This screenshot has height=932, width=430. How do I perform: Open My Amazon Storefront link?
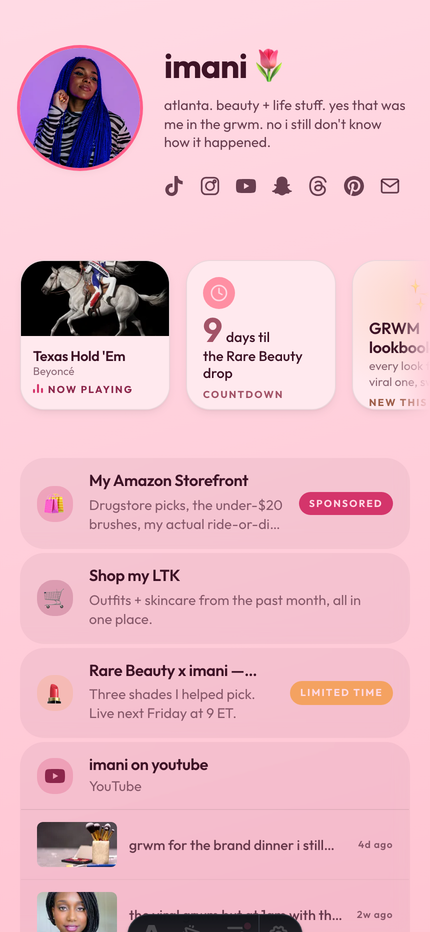215,503
